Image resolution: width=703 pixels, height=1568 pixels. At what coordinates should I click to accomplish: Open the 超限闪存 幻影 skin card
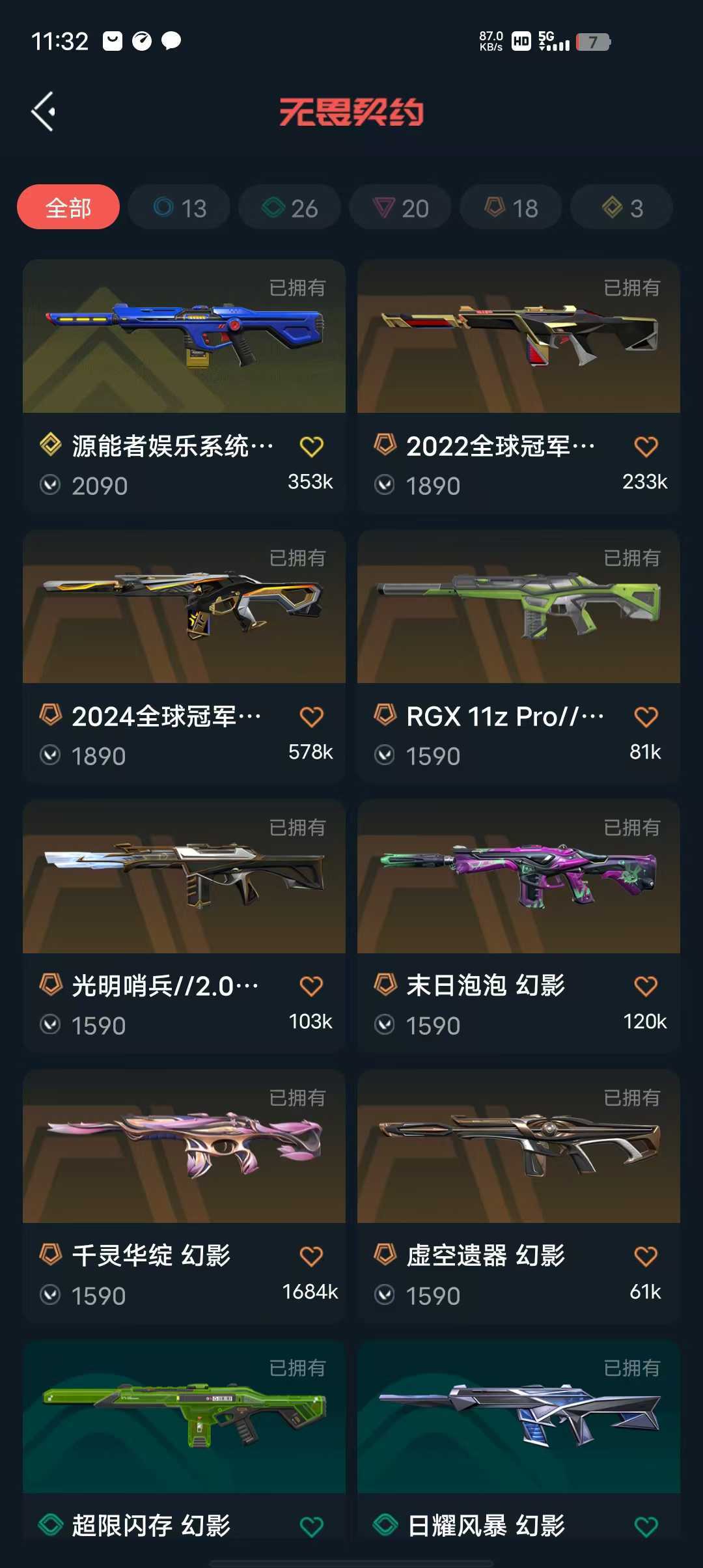pos(184,1440)
